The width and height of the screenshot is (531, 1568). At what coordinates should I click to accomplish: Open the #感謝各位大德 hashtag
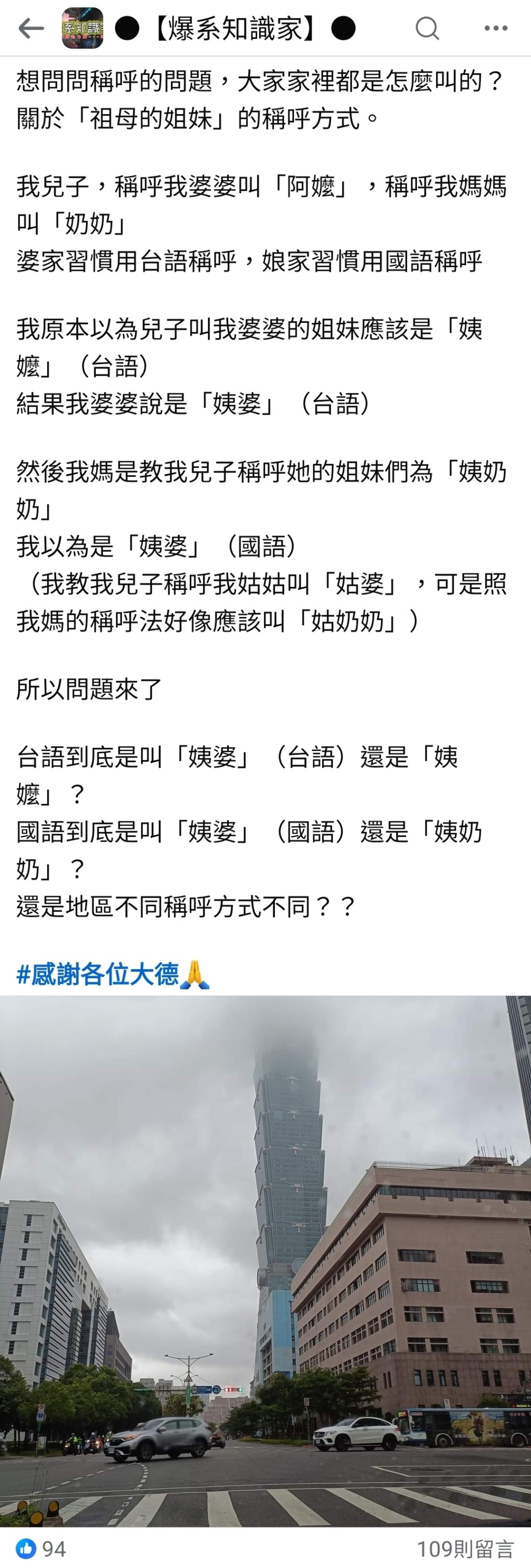pos(97,974)
